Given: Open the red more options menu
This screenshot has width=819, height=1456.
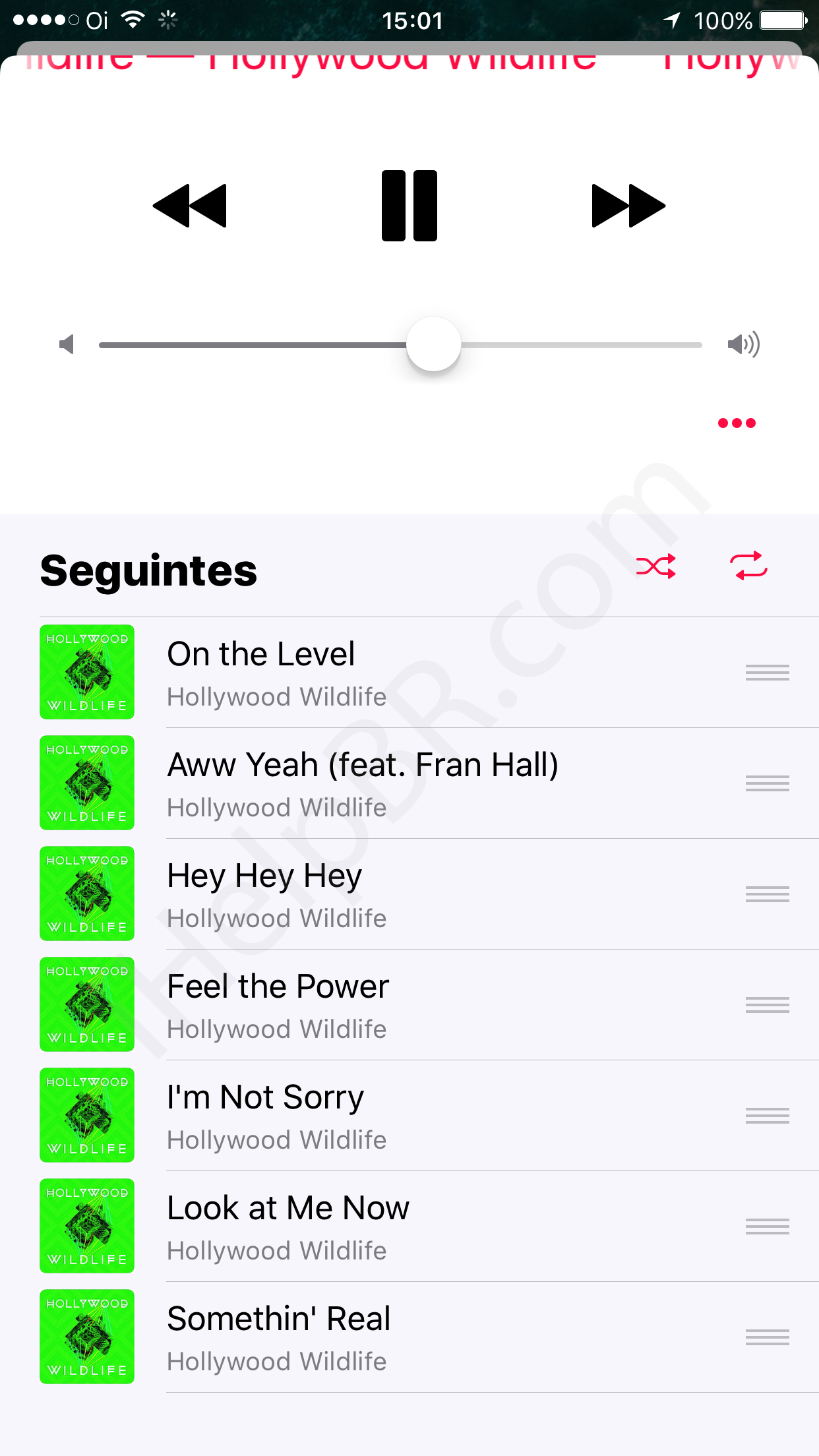Looking at the screenshot, I should pyautogui.click(x=737, y=423).
